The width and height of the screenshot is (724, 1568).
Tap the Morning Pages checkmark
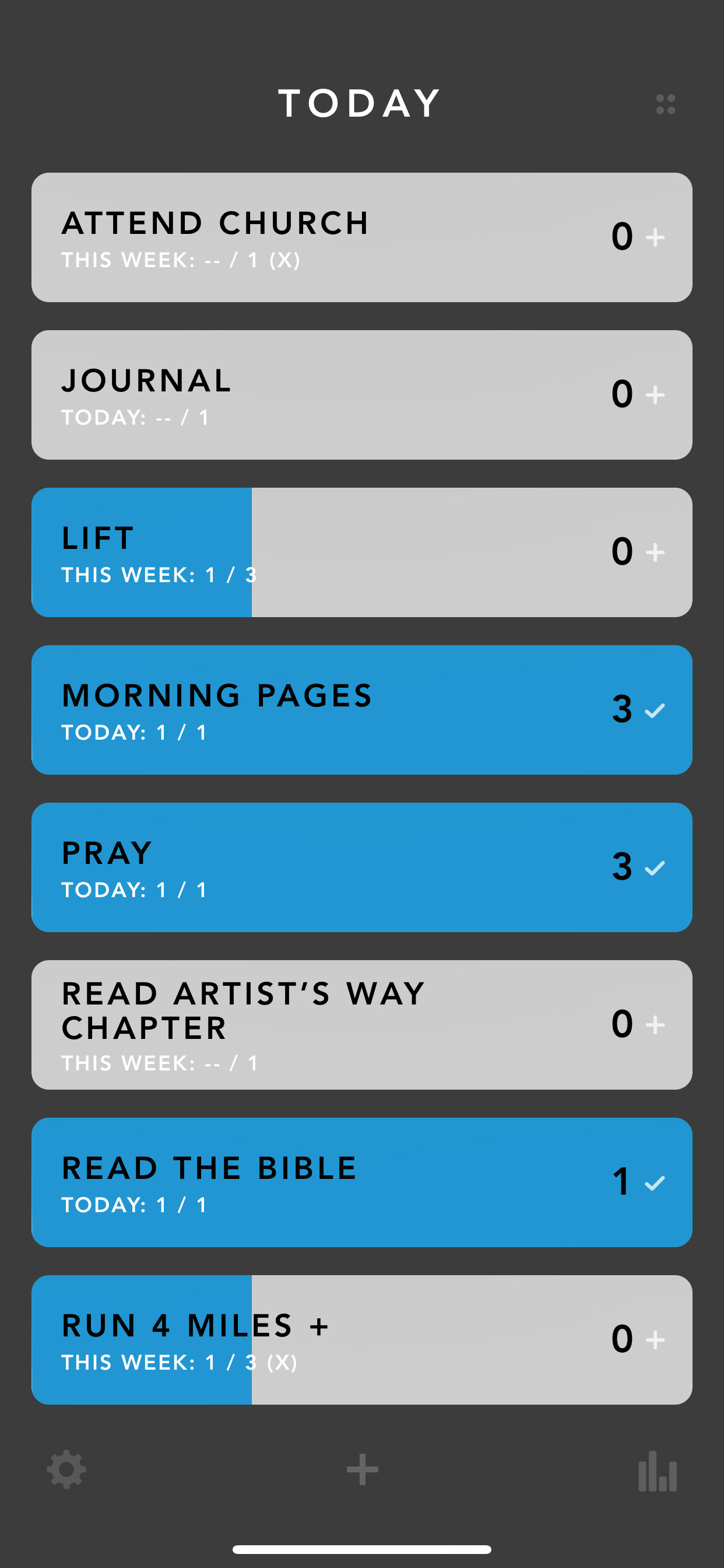point(655,710)
